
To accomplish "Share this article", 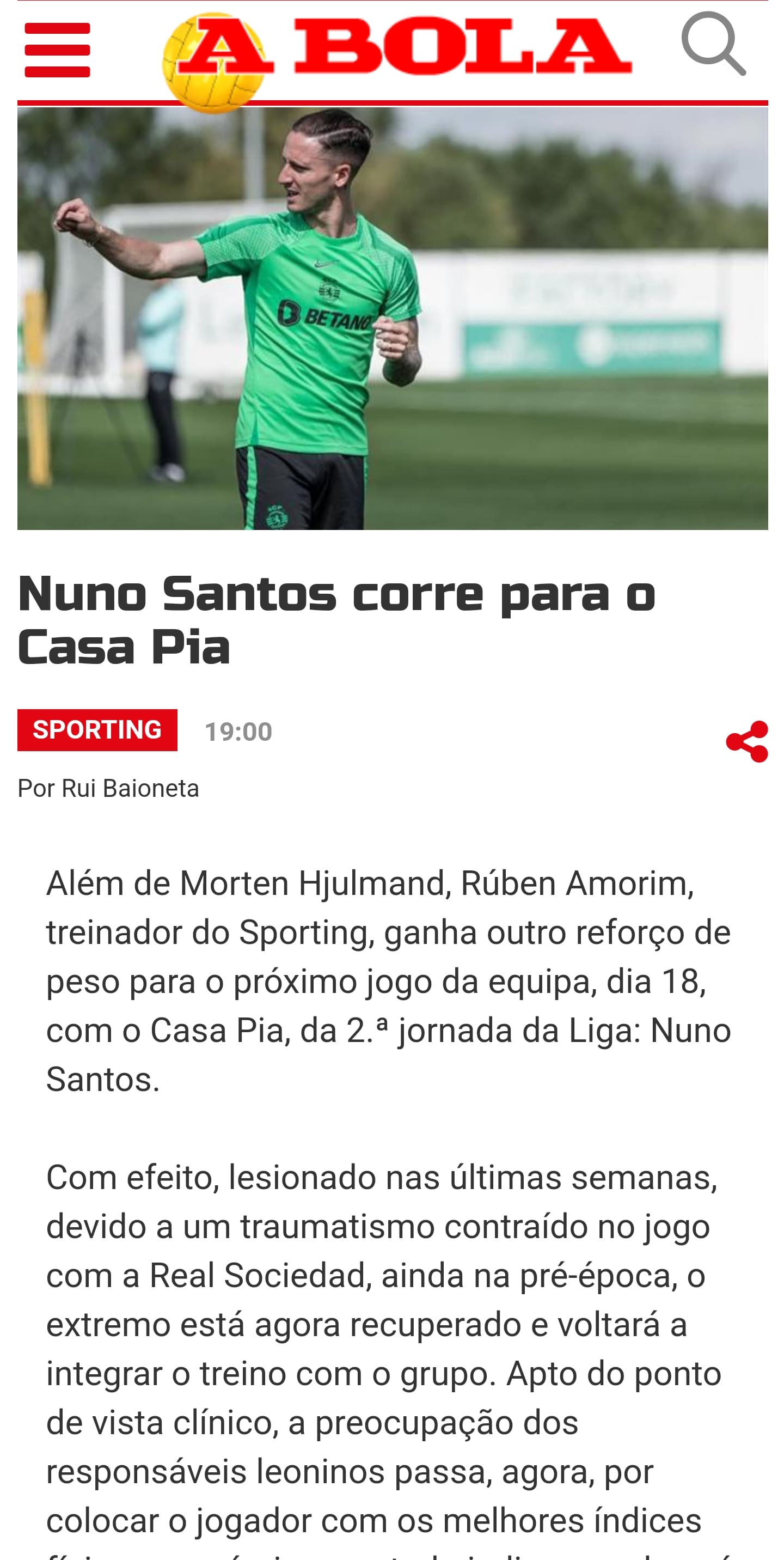I will [x=746, y=741].
